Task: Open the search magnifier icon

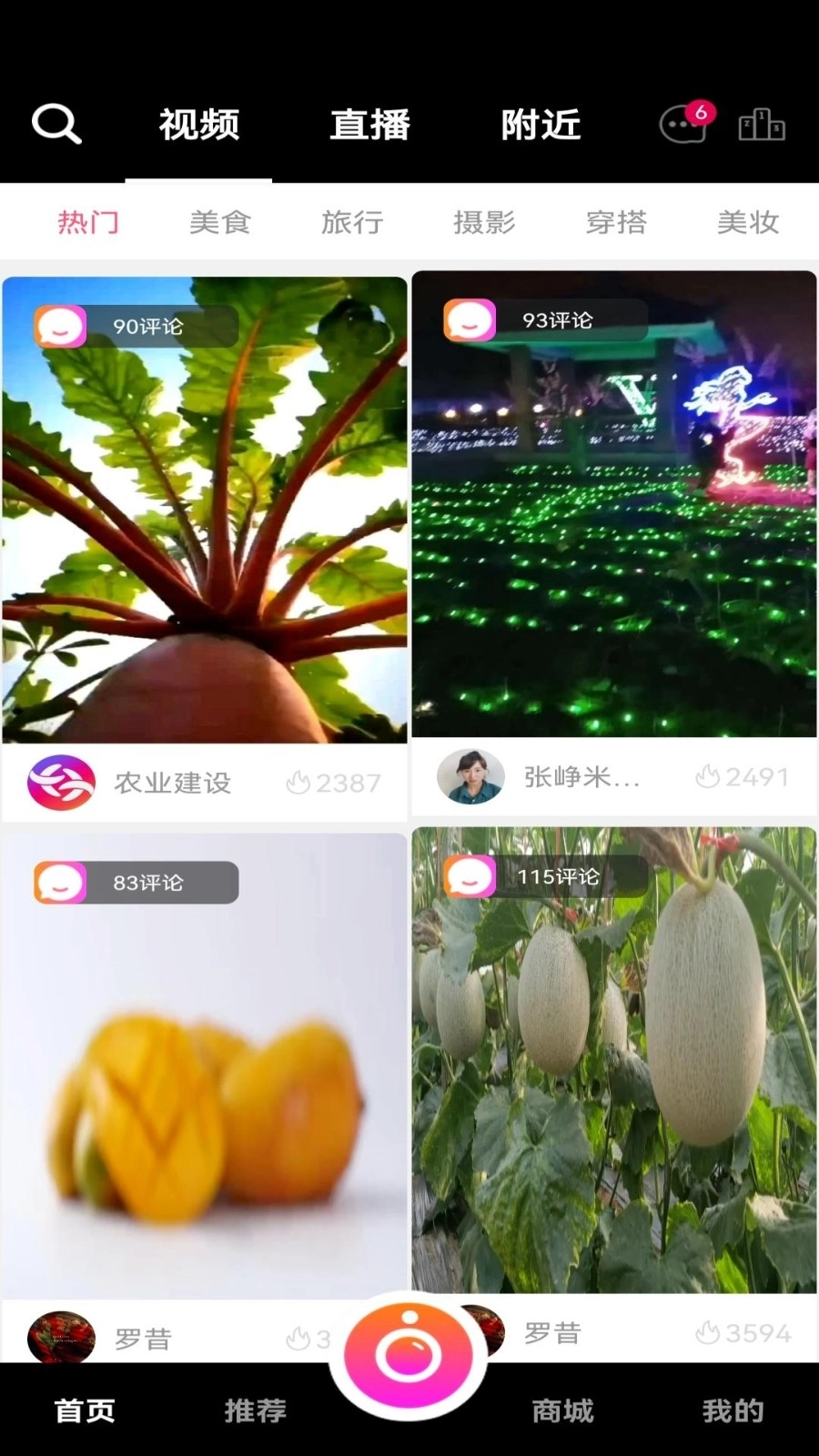Action: [x=56, y=123]
